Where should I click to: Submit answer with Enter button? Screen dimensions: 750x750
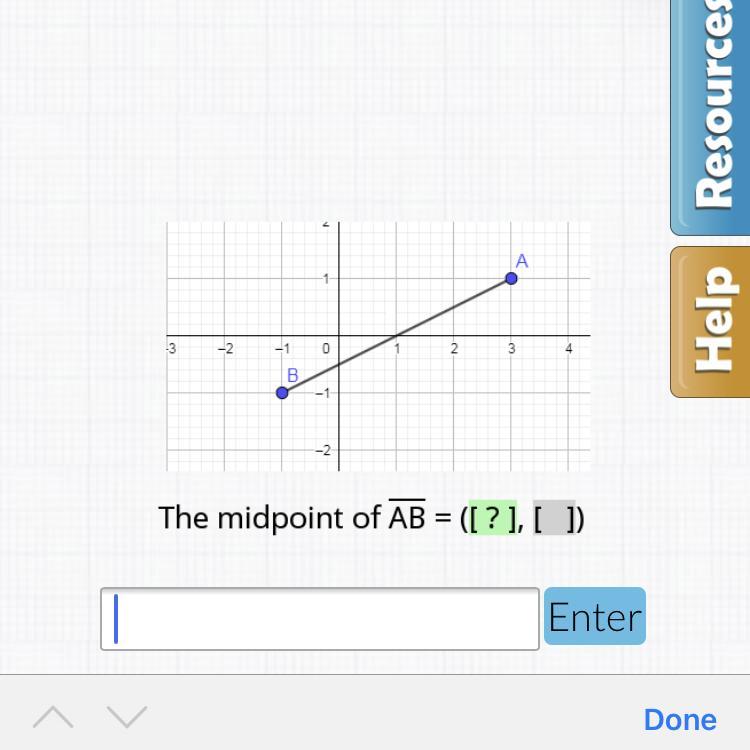click(595, 617)
